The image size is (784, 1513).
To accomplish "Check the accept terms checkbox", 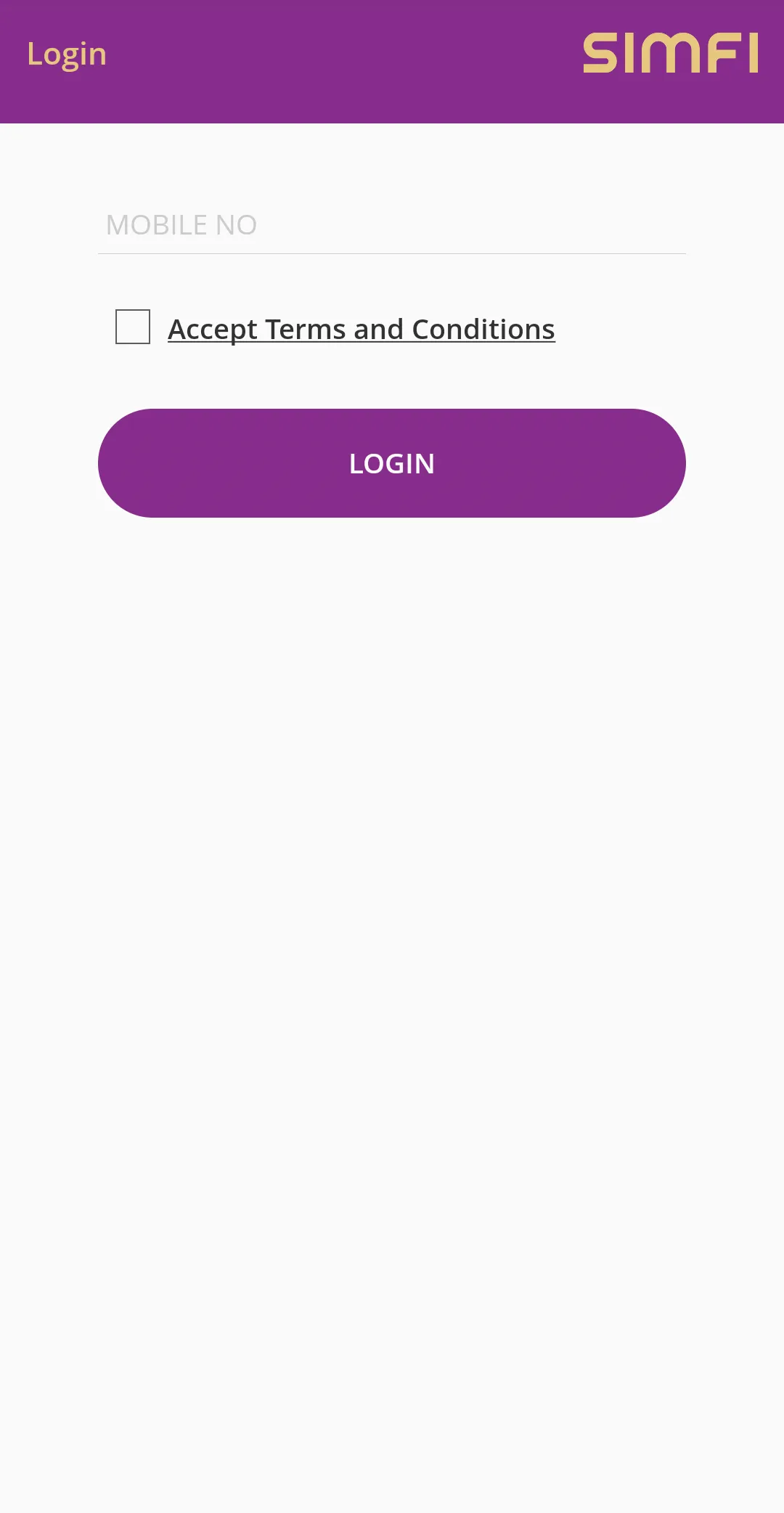I will point(133,327).
